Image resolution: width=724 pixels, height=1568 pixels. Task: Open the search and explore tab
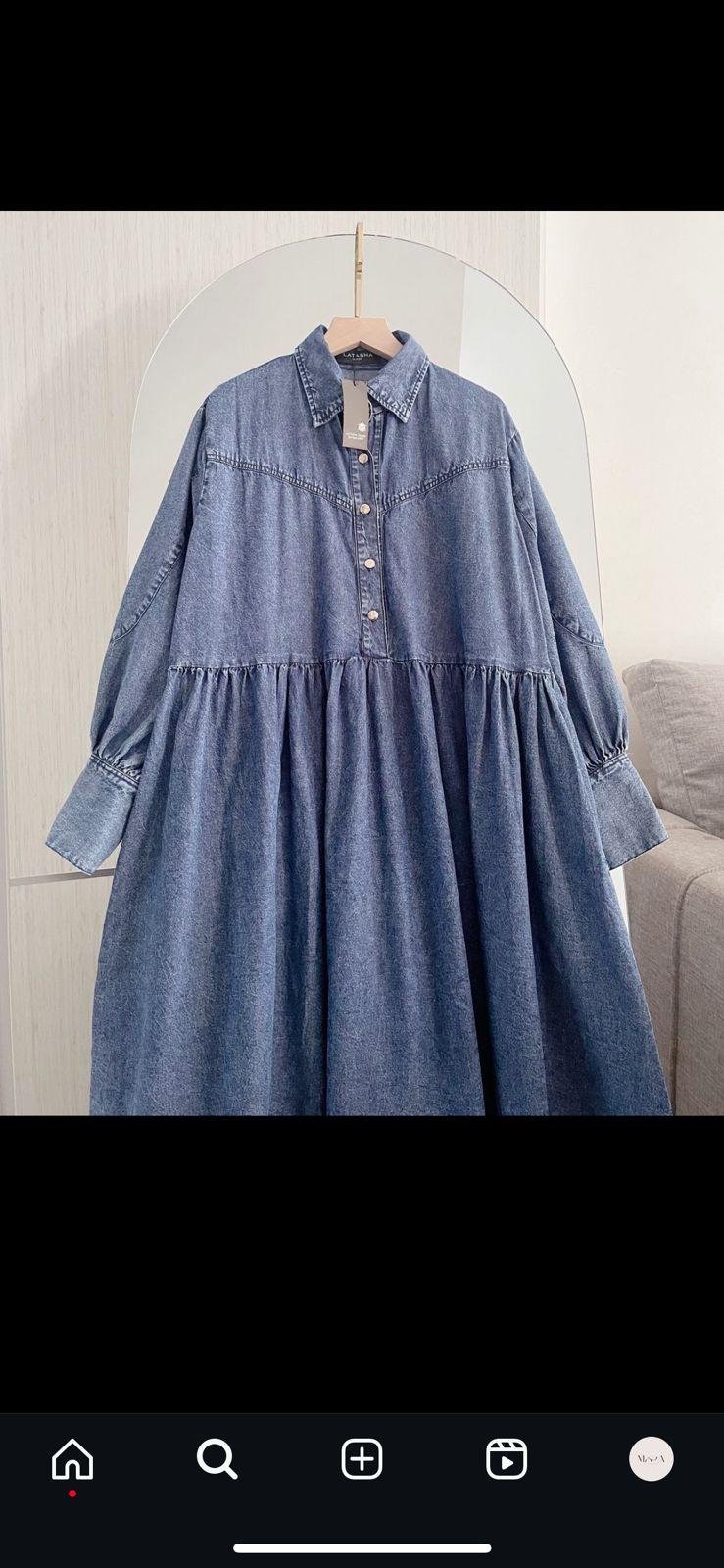(217, 1459)
